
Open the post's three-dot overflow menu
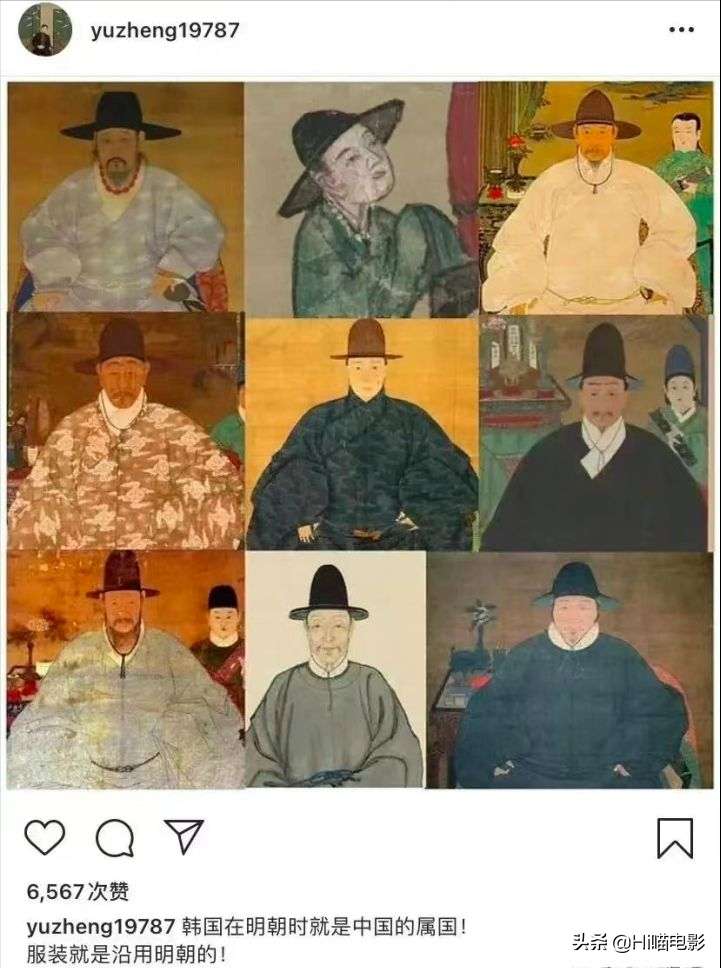click(x=681, y=30)
